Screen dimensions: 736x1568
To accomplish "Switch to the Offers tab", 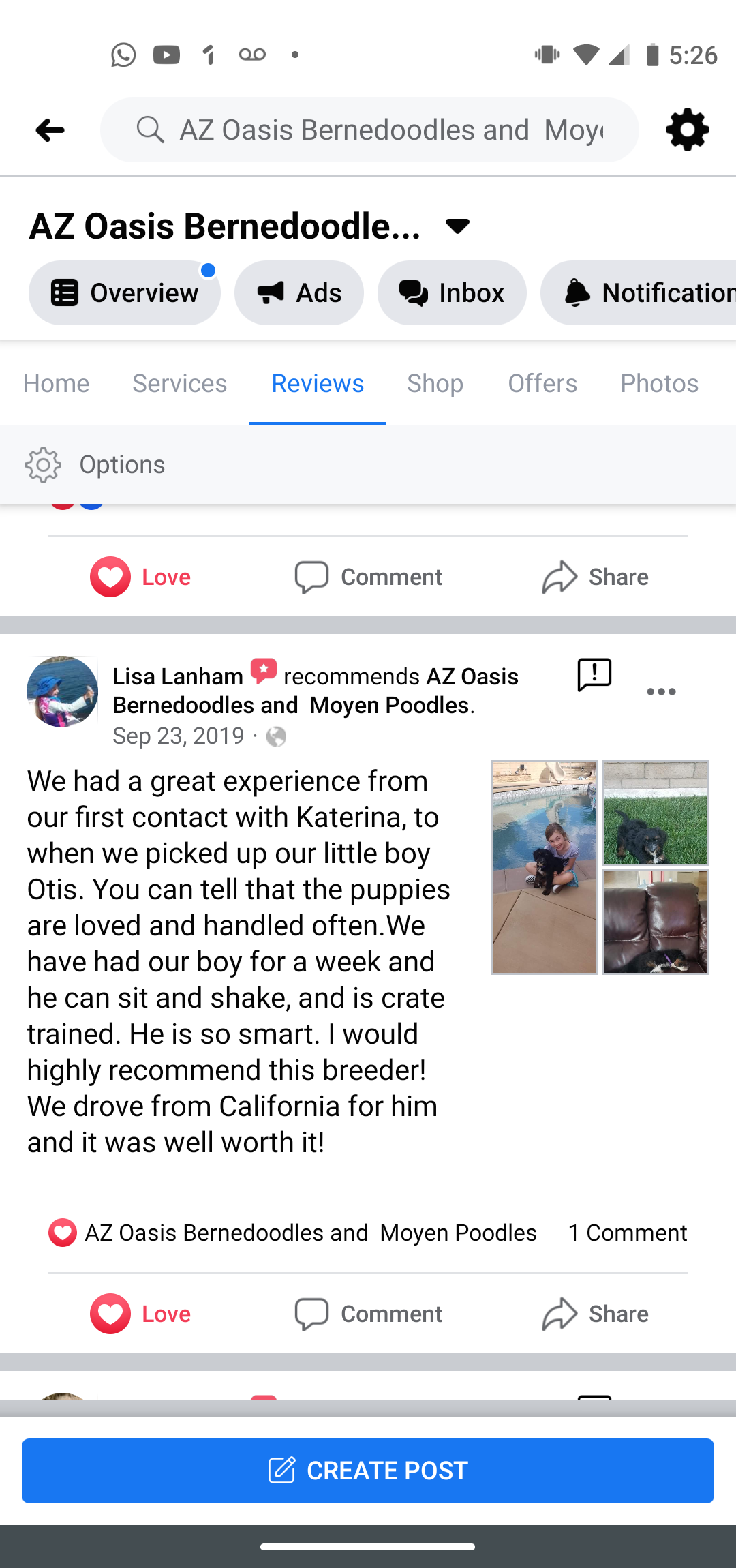I will 542,383.
